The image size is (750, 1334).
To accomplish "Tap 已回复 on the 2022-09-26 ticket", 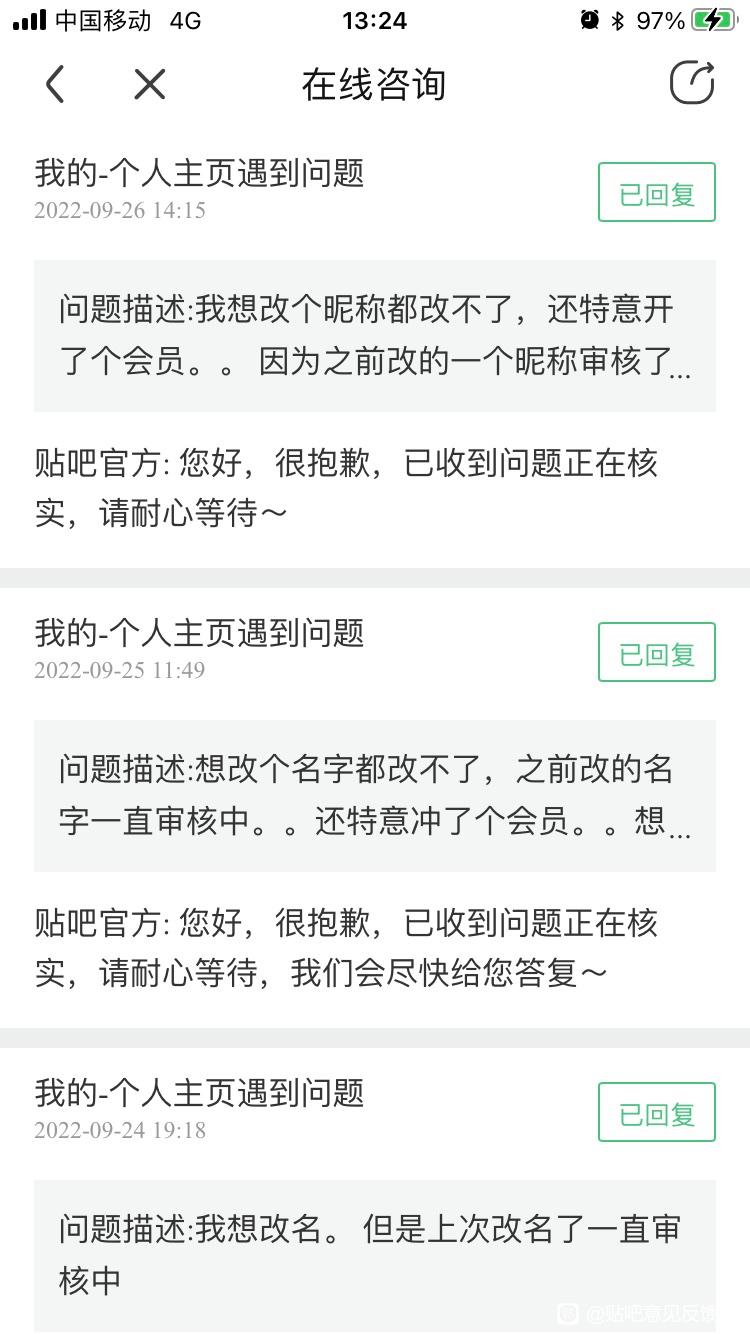I will [657, 192].
